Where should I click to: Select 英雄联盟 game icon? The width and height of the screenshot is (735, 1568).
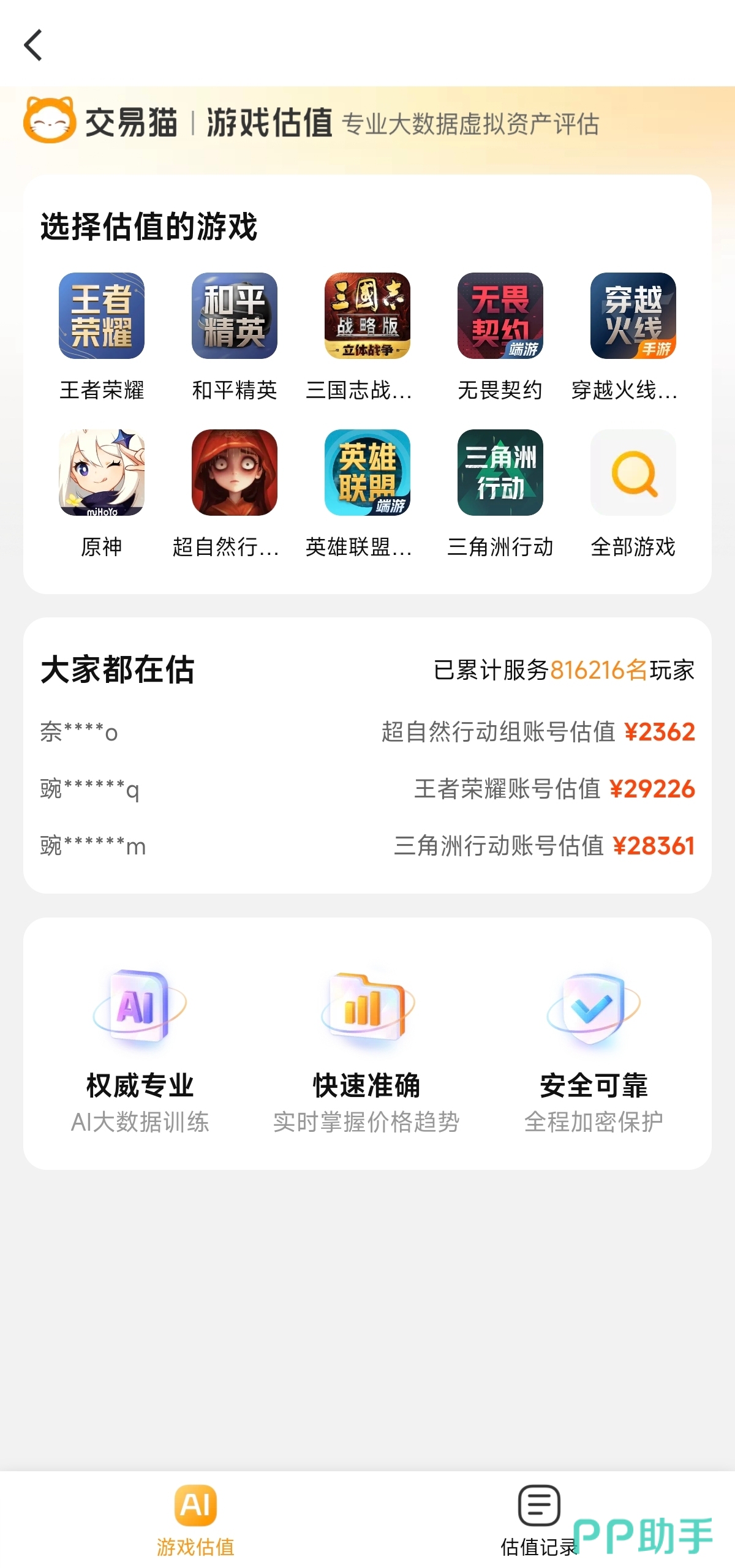367,473
